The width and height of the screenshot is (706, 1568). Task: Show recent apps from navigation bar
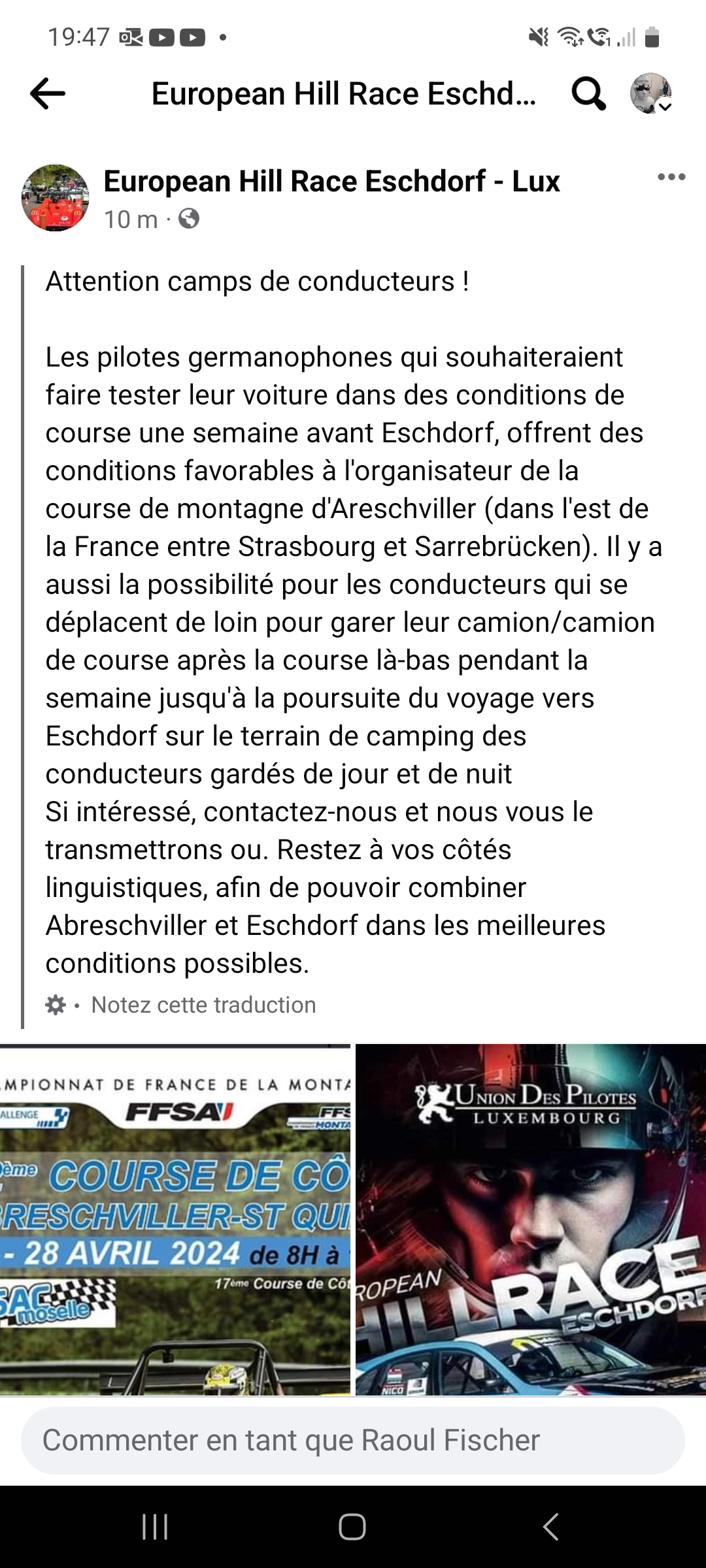155,1527
